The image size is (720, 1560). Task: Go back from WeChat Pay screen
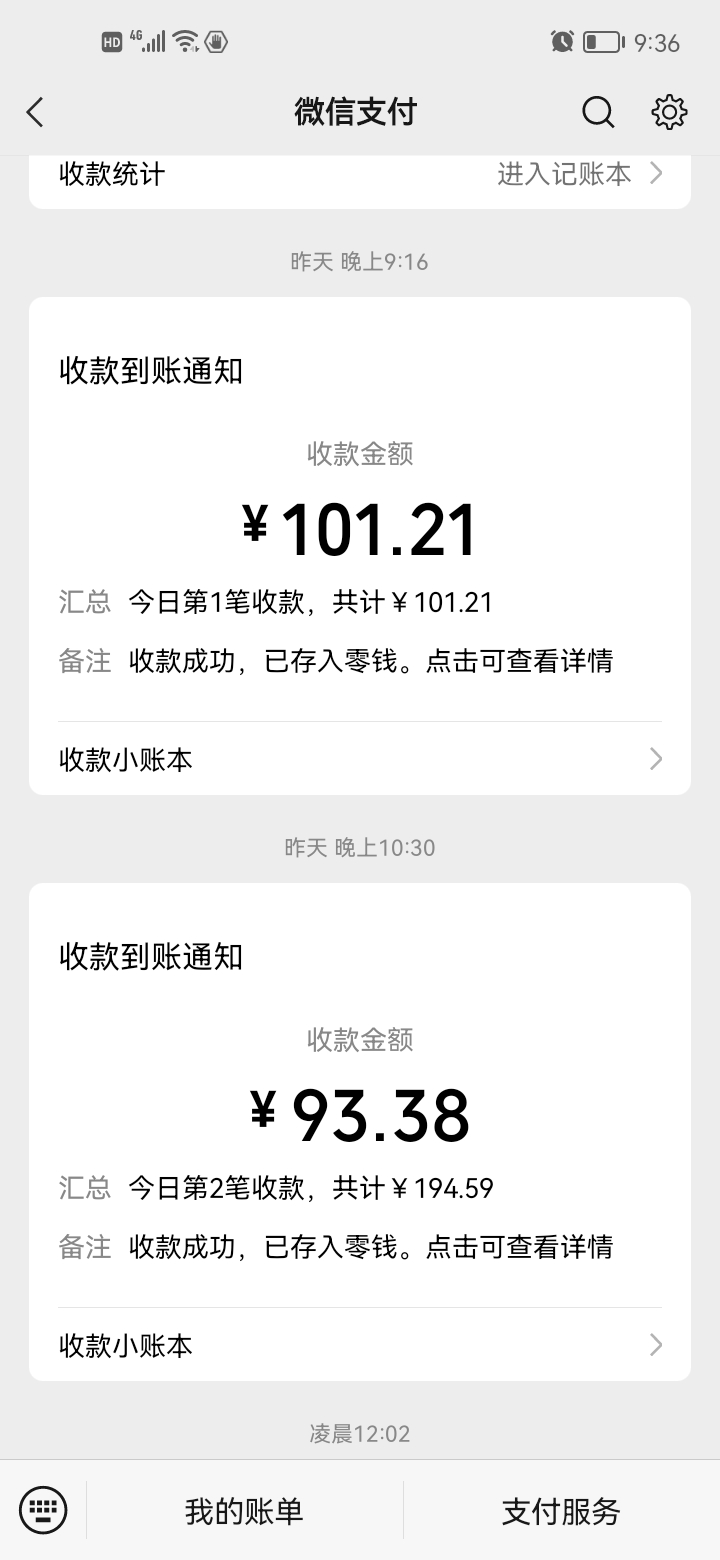point(35,112)
